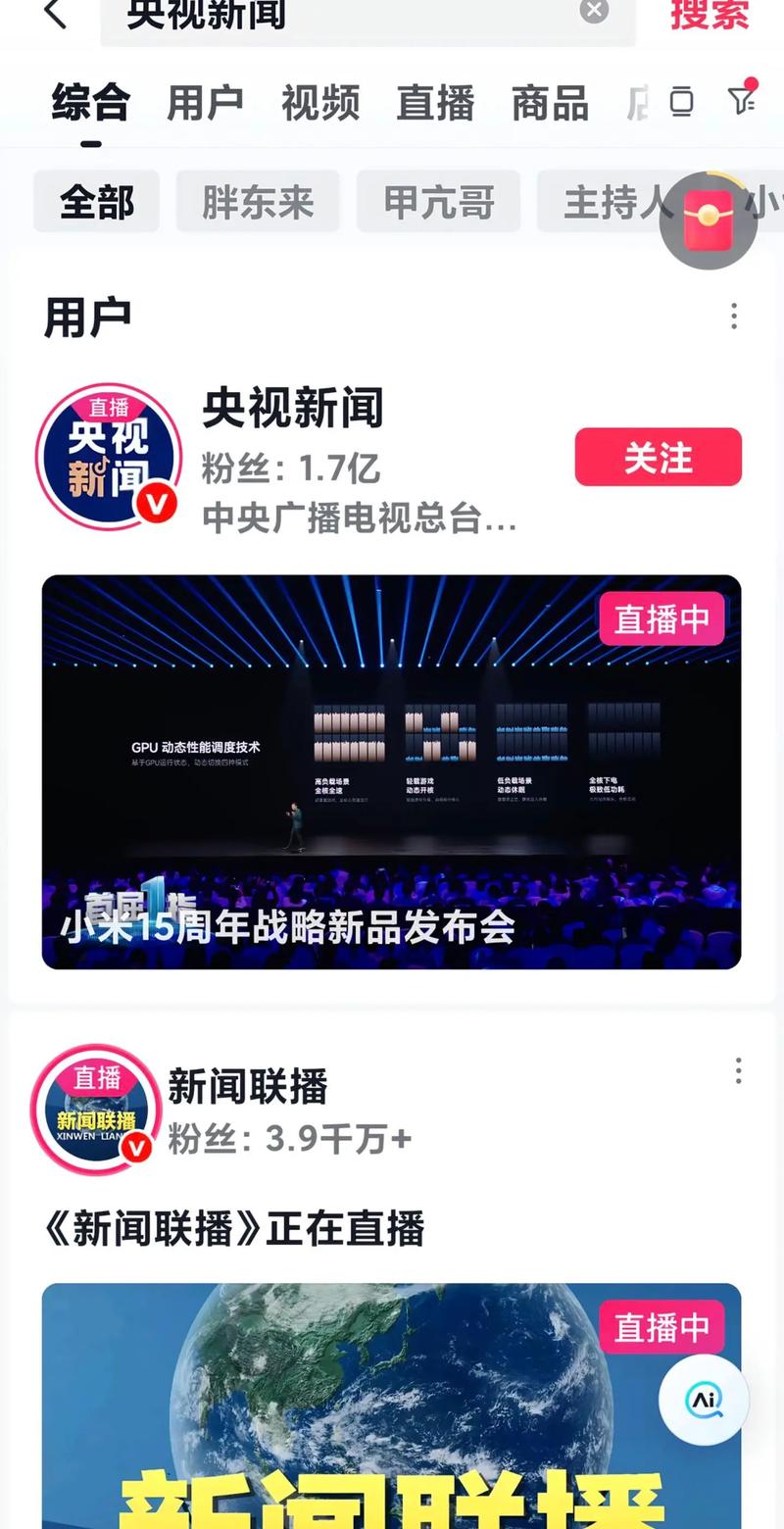Select the 胖东来 filter chip
The image size is (784, 1529).
click(258, 202)
